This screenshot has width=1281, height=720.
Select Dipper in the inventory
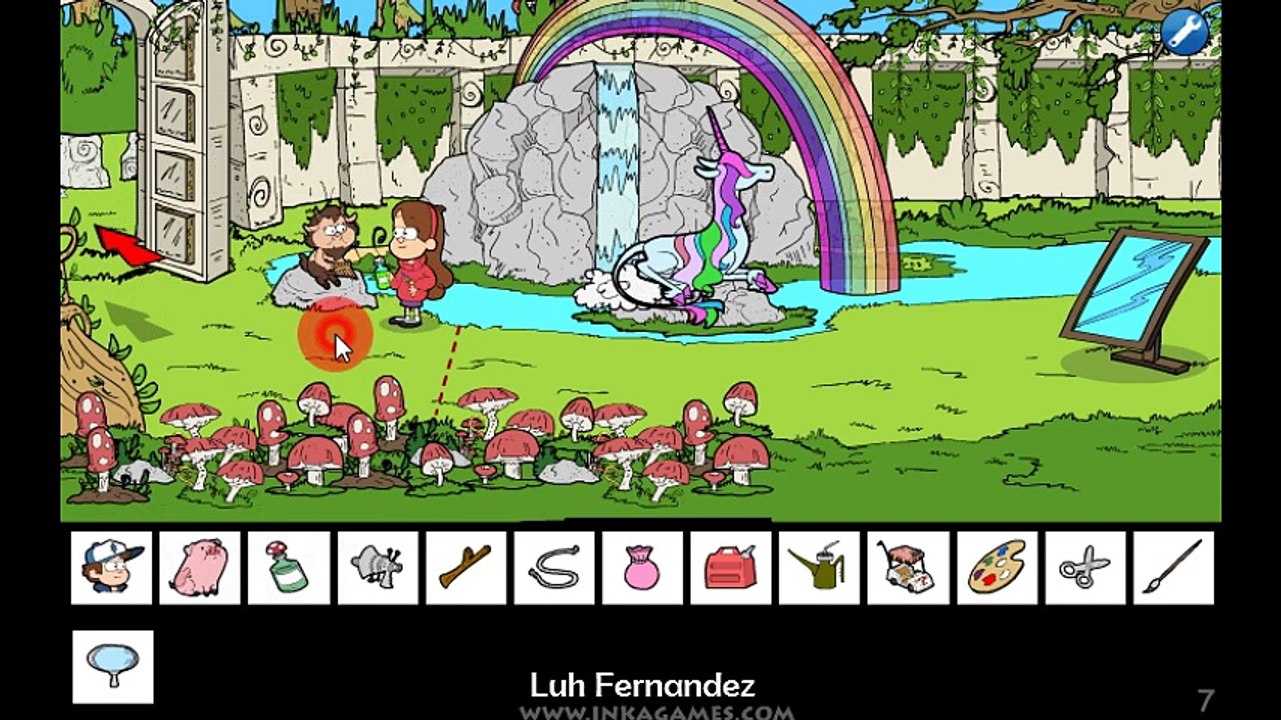pos(111,568)
